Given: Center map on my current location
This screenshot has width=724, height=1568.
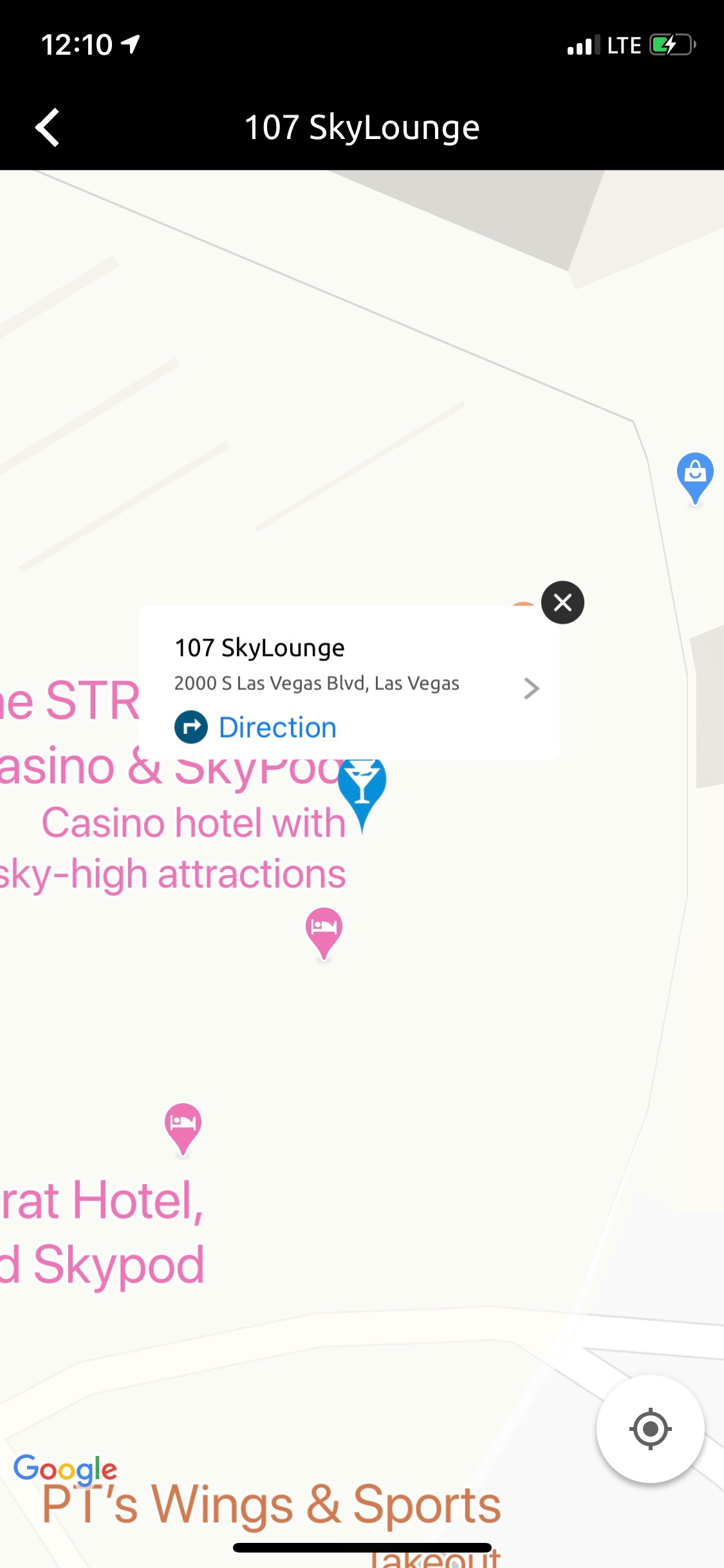Looking at the screenshot, I should pos(650,1429).
